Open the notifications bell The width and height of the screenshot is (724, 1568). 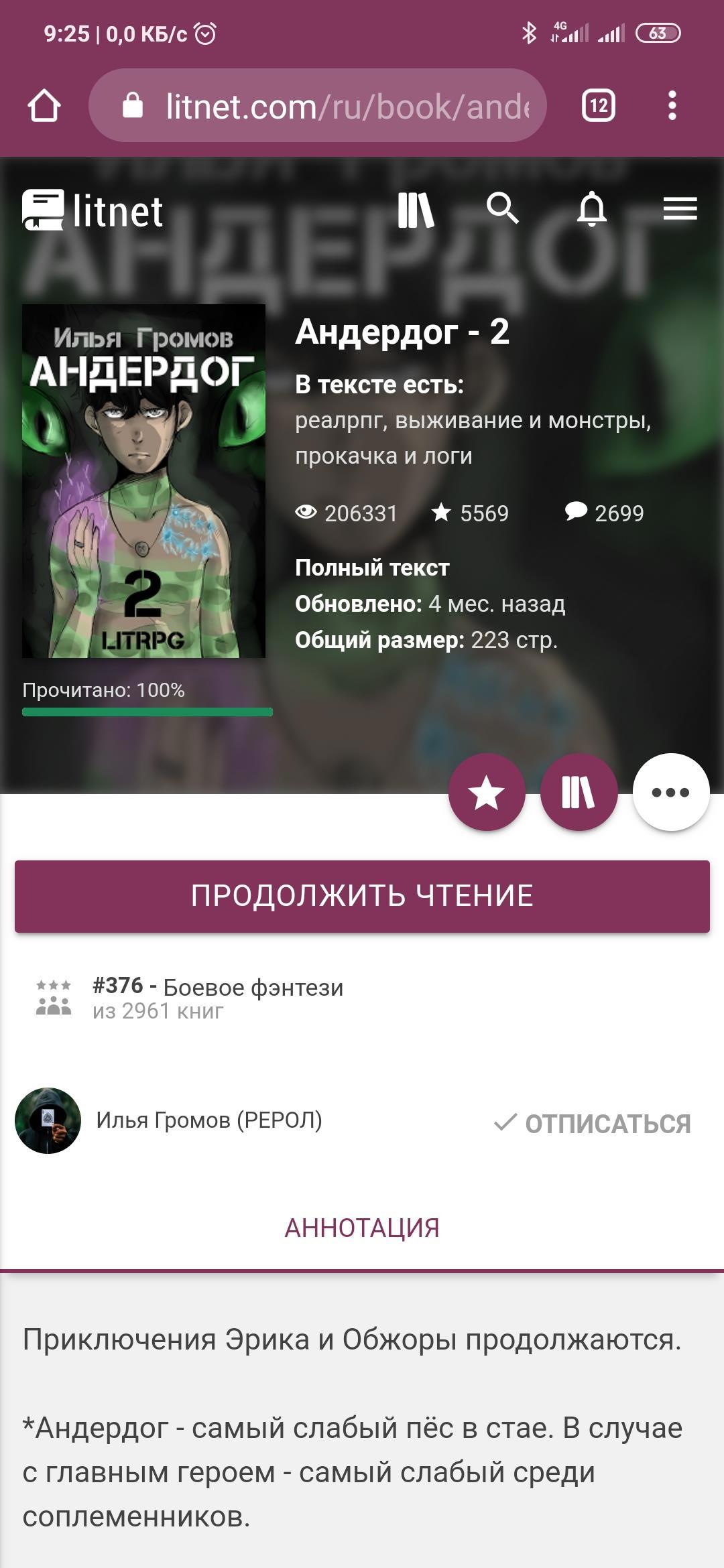click(x=591, y=208)
